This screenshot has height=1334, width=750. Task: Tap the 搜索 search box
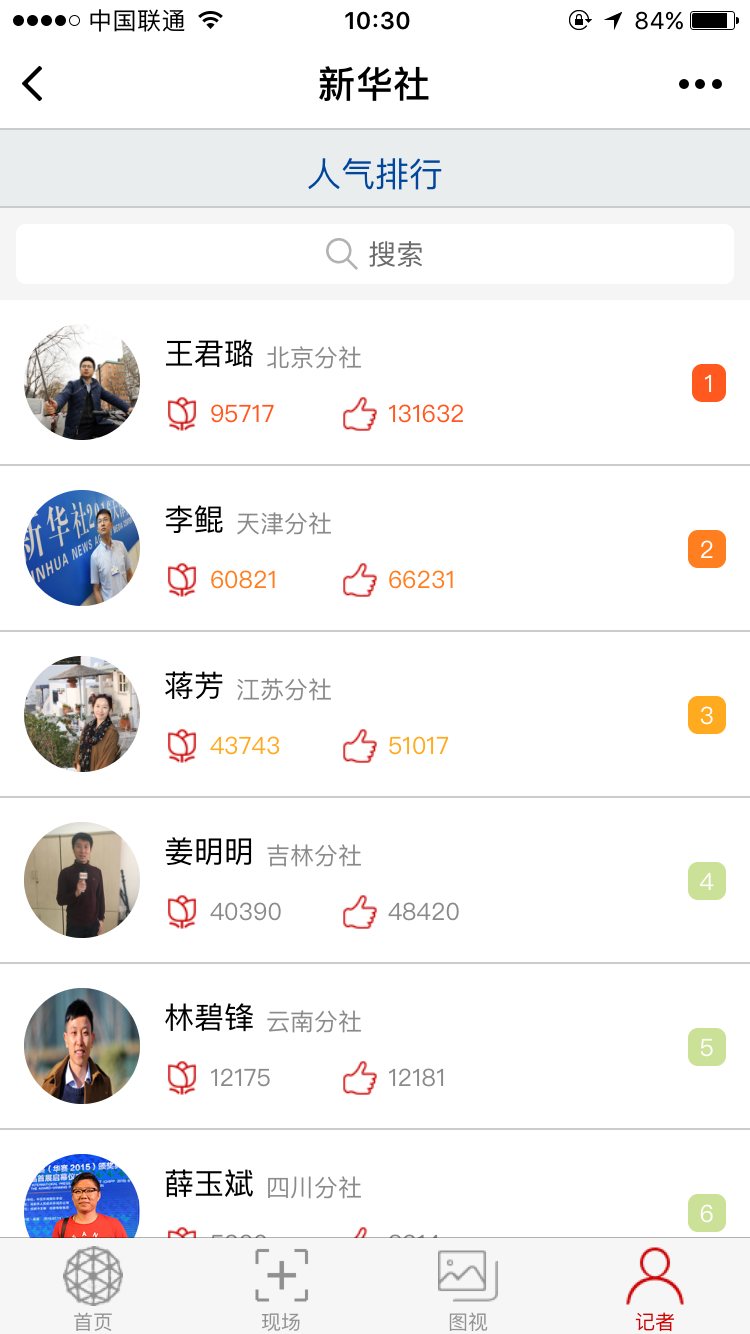(375, 254)
